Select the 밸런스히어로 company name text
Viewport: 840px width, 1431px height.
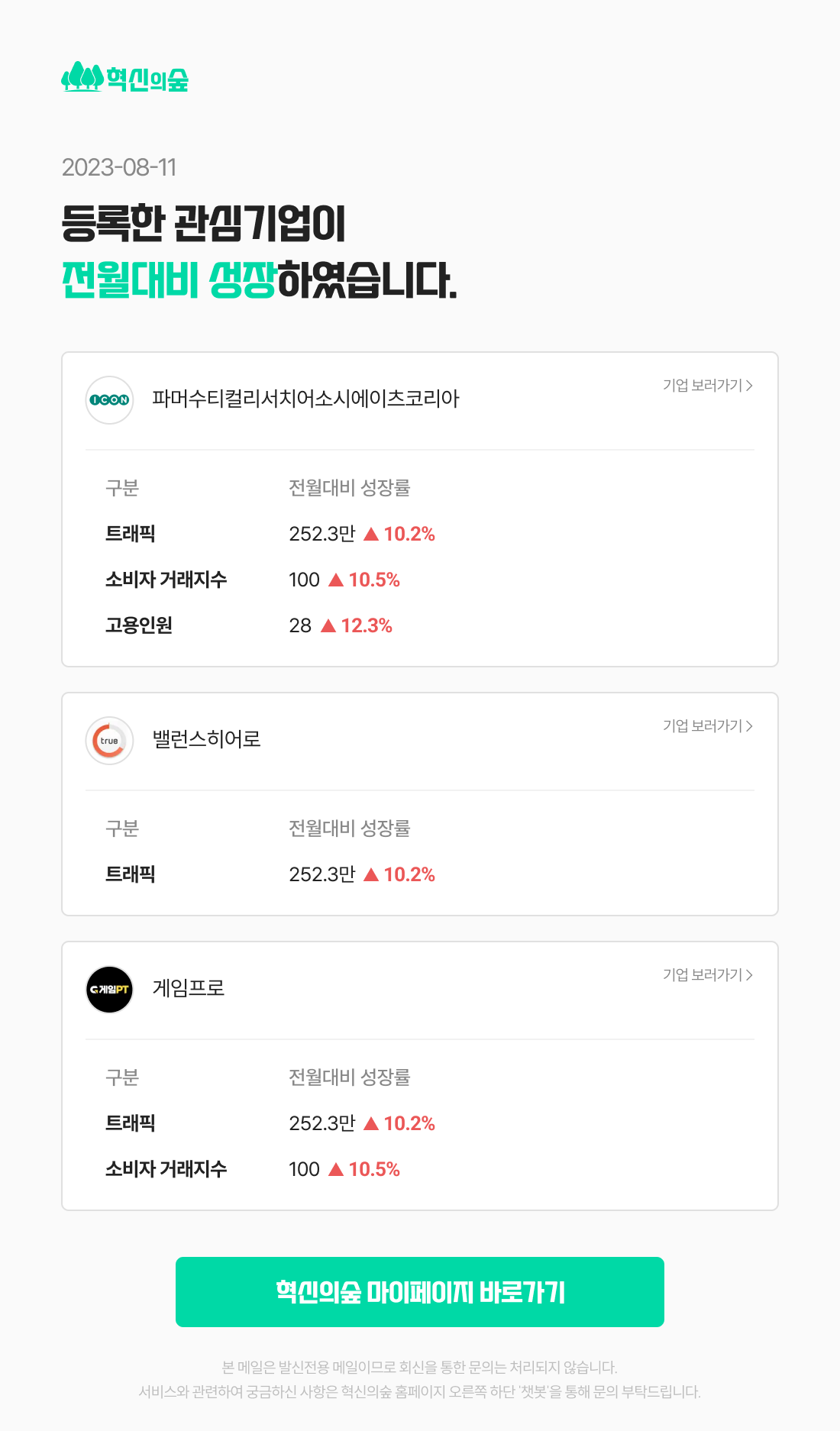pyautogui.click(x=206, y=740)
